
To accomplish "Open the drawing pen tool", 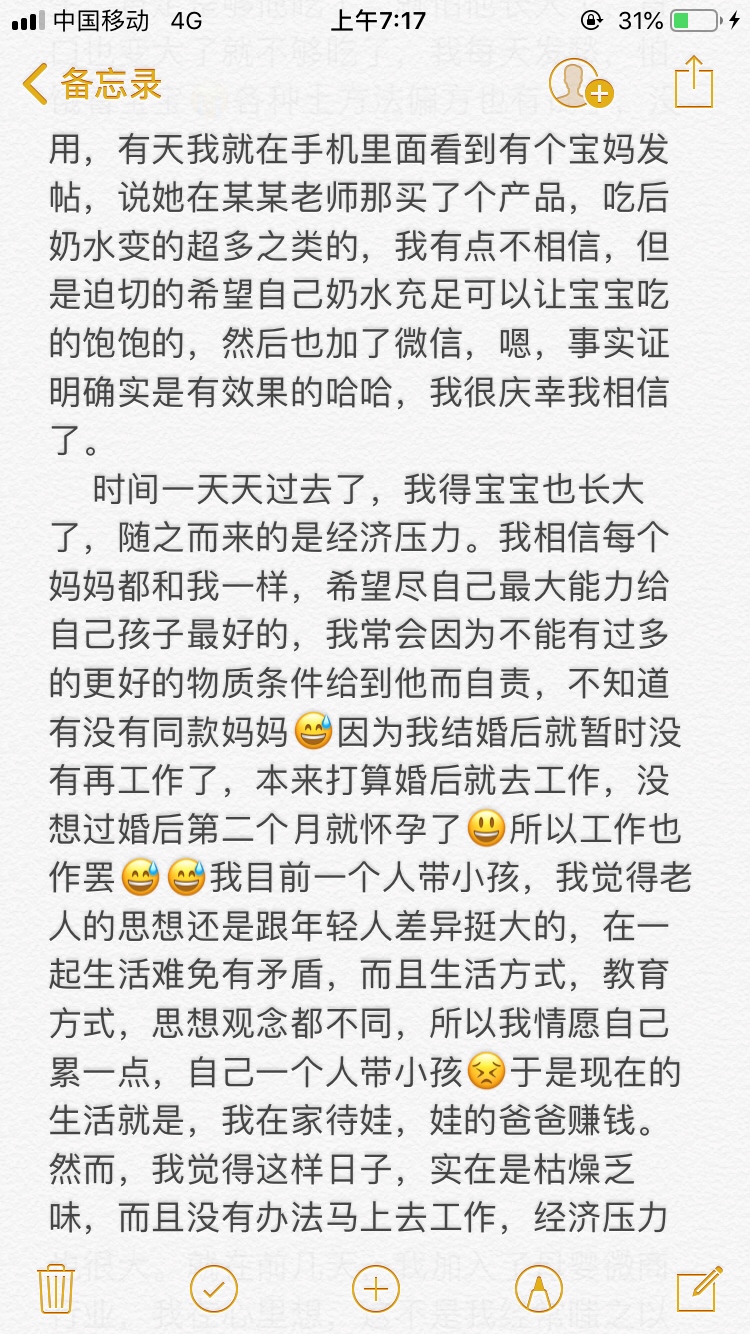I will coord(538,1288).
